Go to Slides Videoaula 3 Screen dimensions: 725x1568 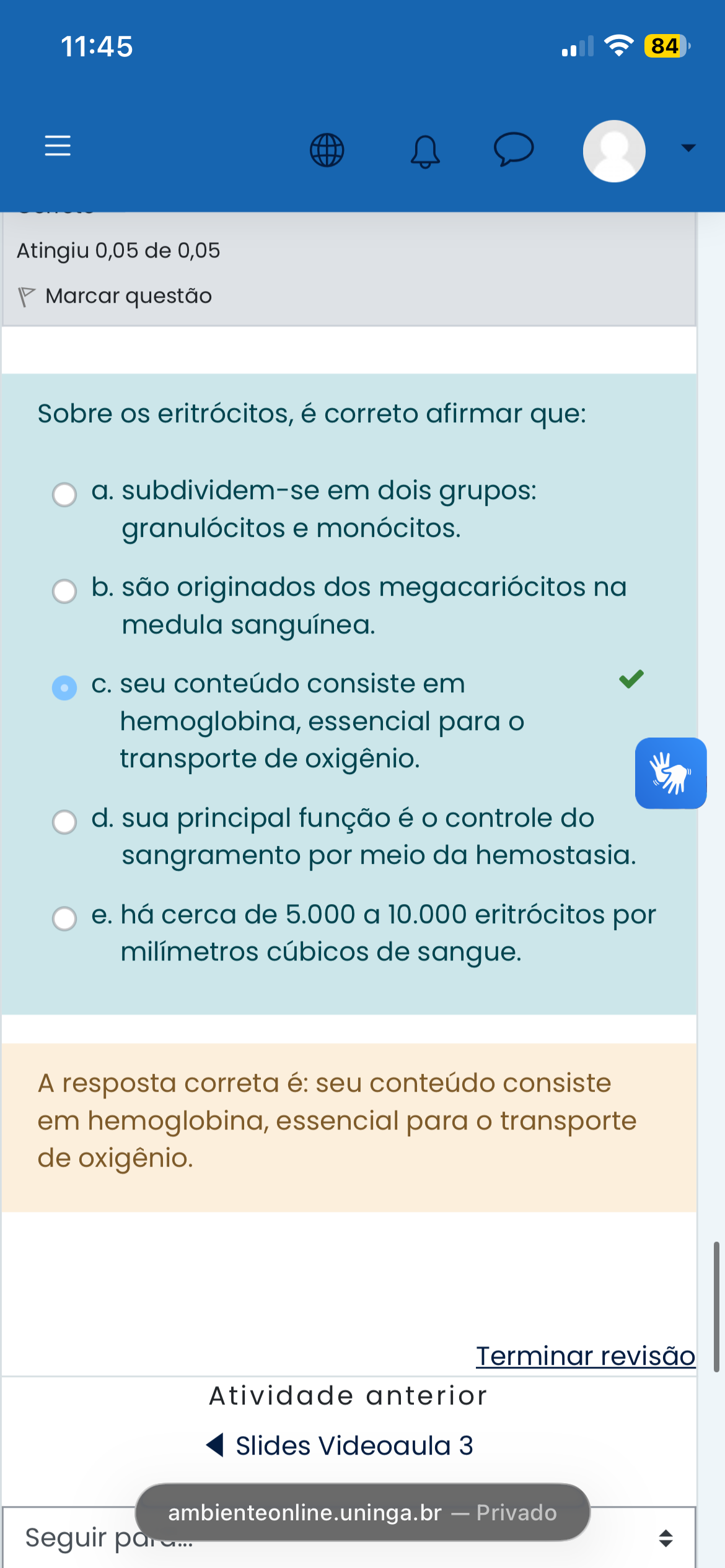pos(353,1445)
